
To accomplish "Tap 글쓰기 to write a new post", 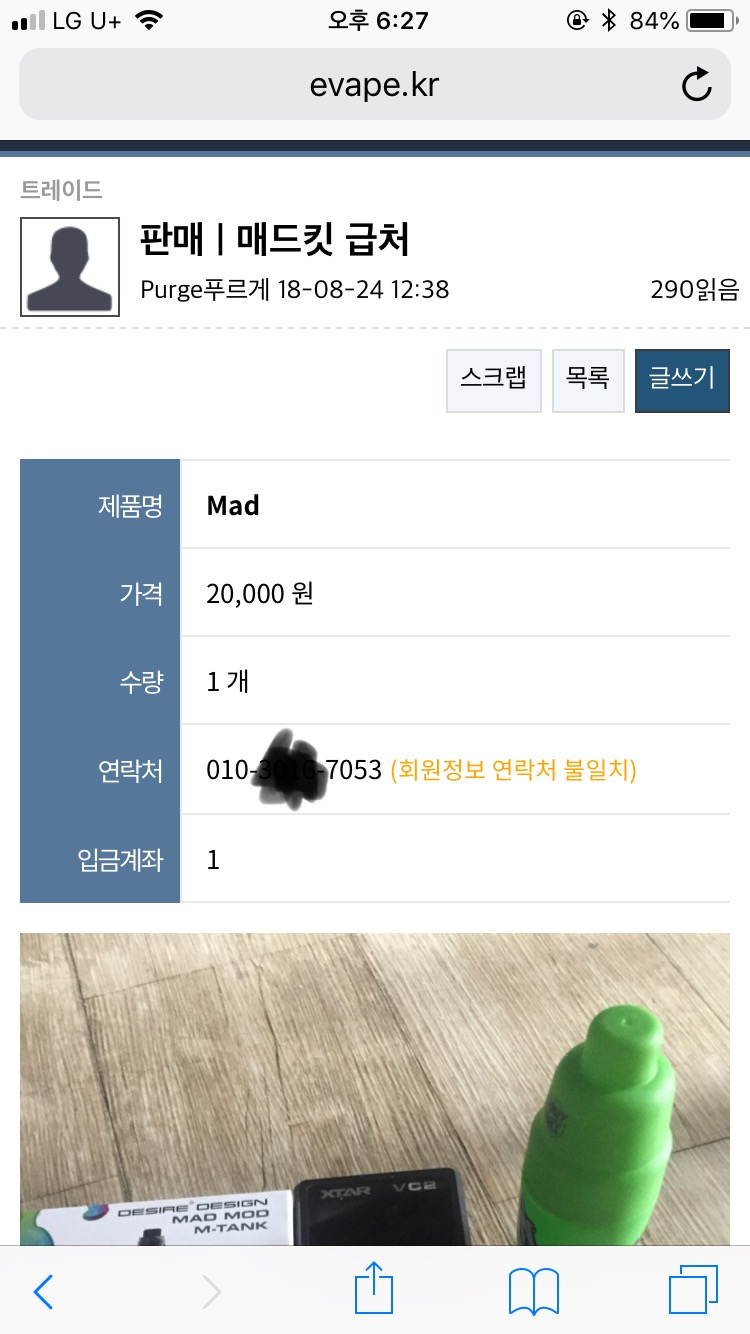I will point(682,380).
